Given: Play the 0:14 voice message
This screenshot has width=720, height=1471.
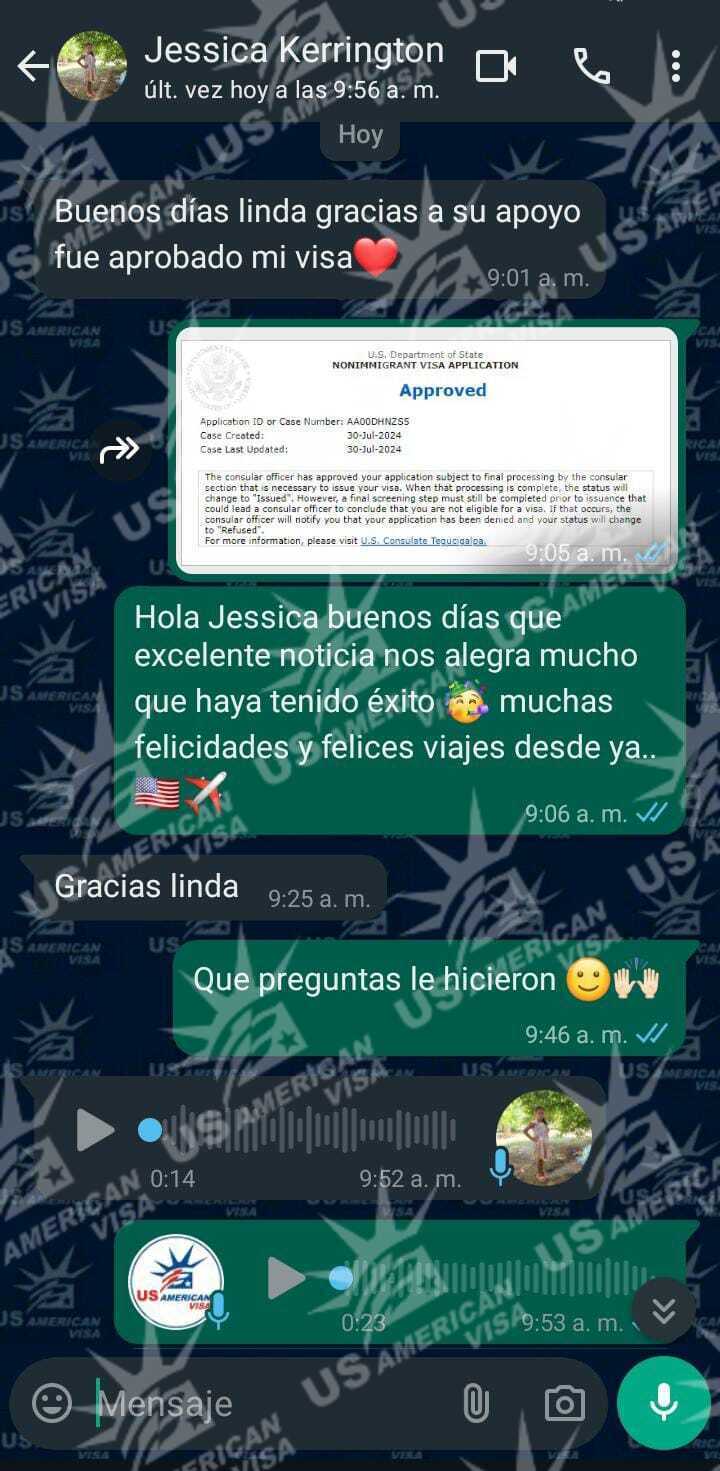Looking at the screenshot, I should coord(96,1130).
